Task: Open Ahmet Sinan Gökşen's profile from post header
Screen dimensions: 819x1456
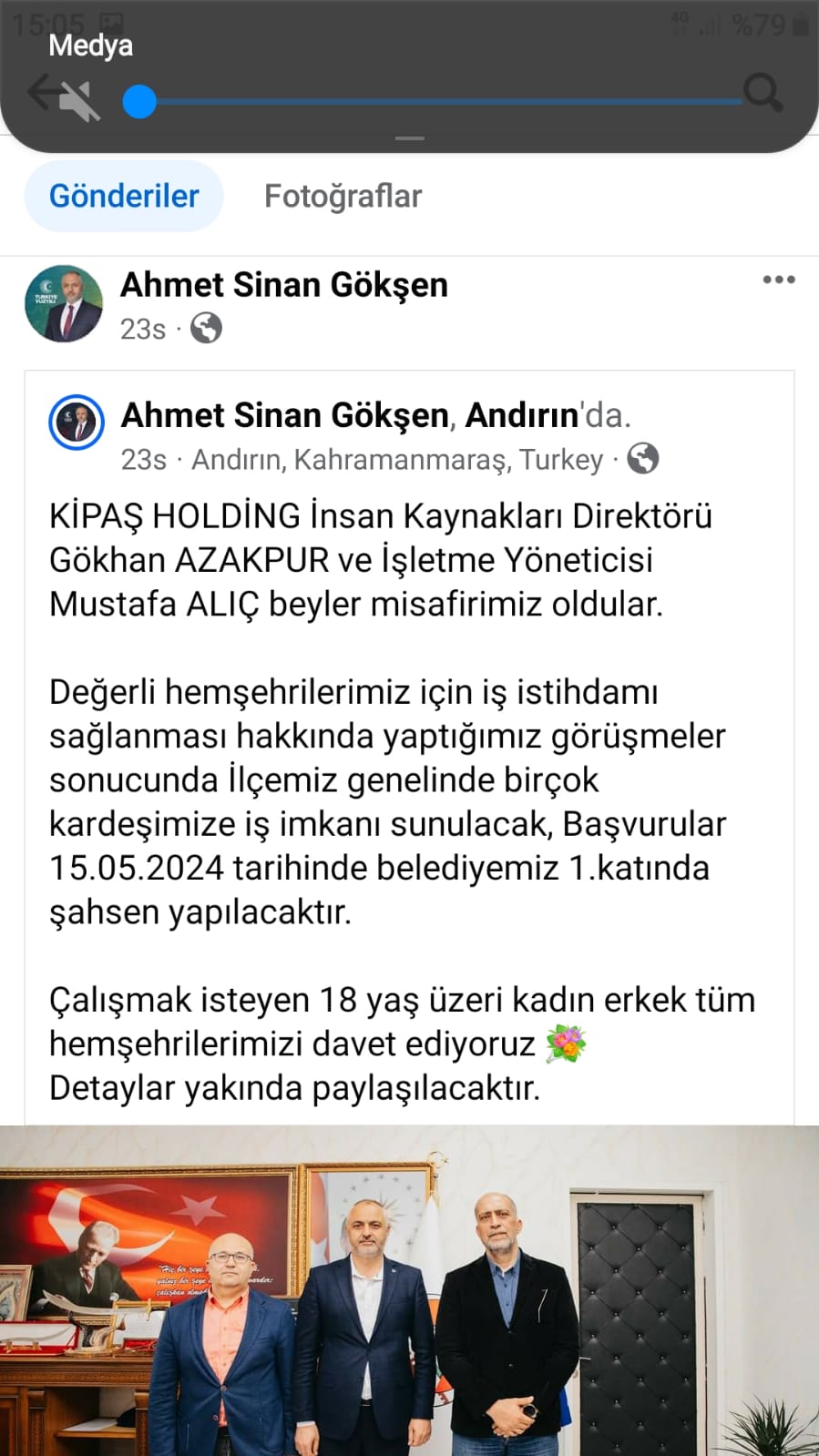Action: pyautogui.click(x=283, y=285)
